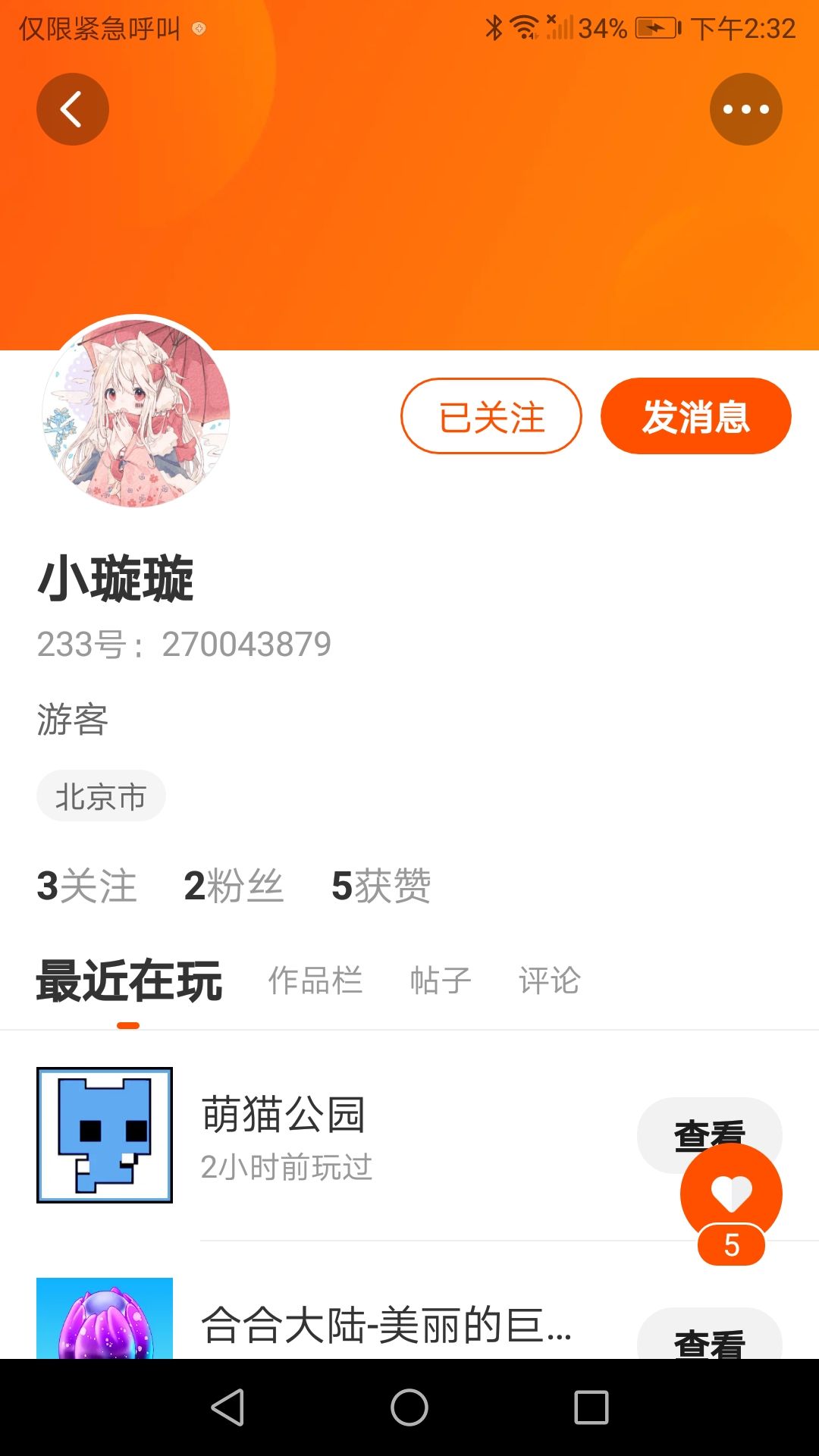Select the 最近在玩 tab

pos(129,981)
